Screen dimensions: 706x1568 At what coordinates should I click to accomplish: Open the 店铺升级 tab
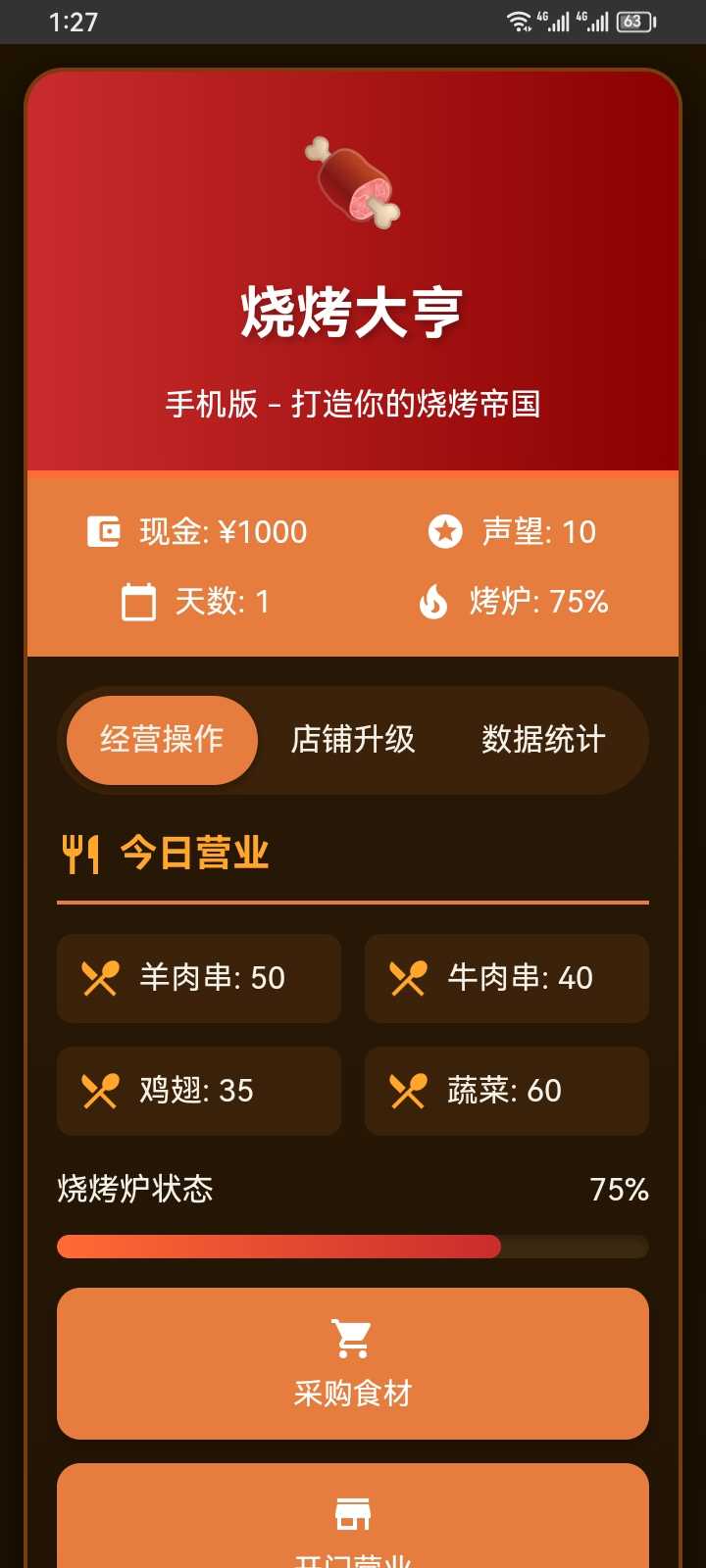pyautogui.click(x=353, y=740)
